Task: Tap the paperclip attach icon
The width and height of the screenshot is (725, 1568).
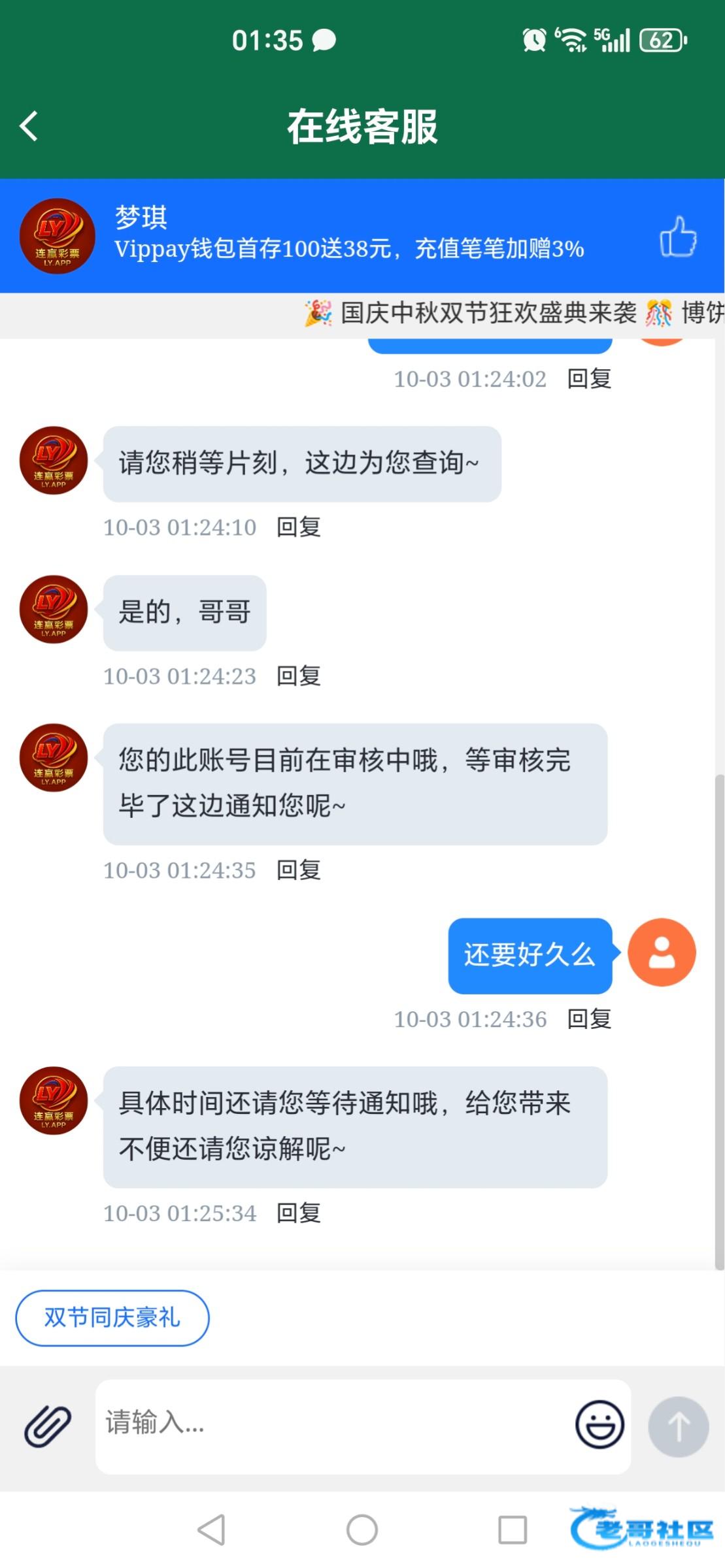Action: [x=48, y=1426]
